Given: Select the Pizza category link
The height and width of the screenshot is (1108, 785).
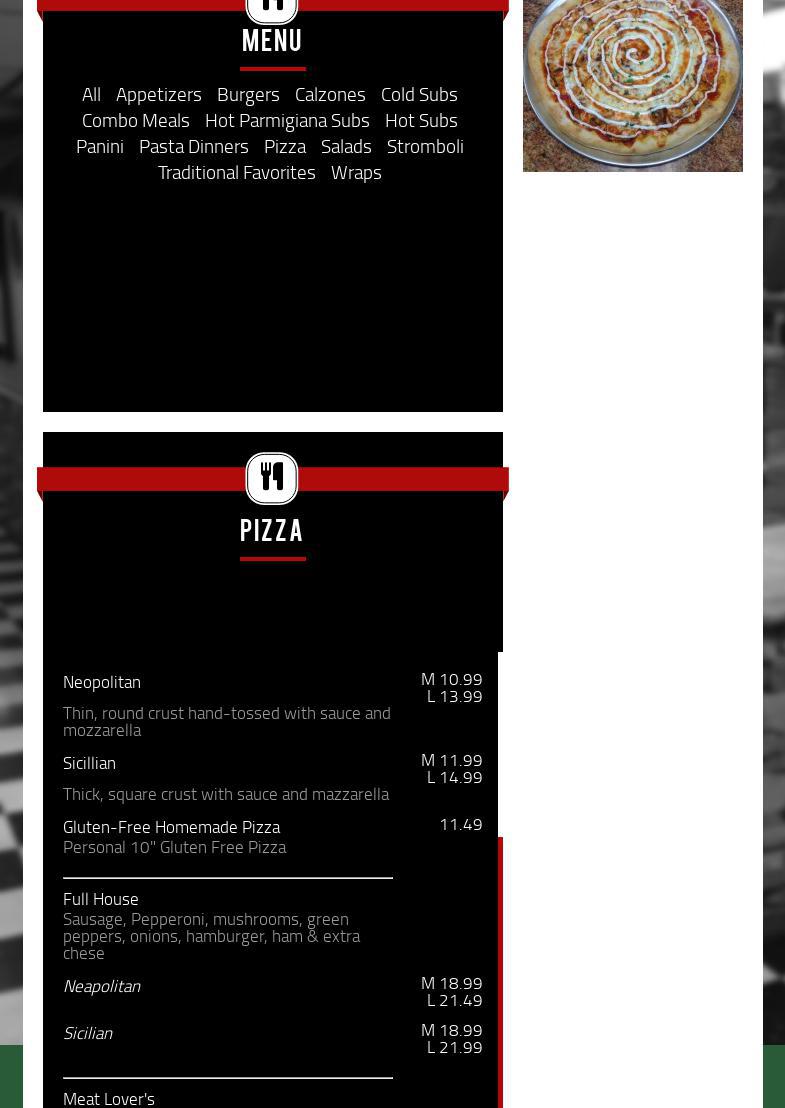Looking at the screenshot, I should 285,147.
